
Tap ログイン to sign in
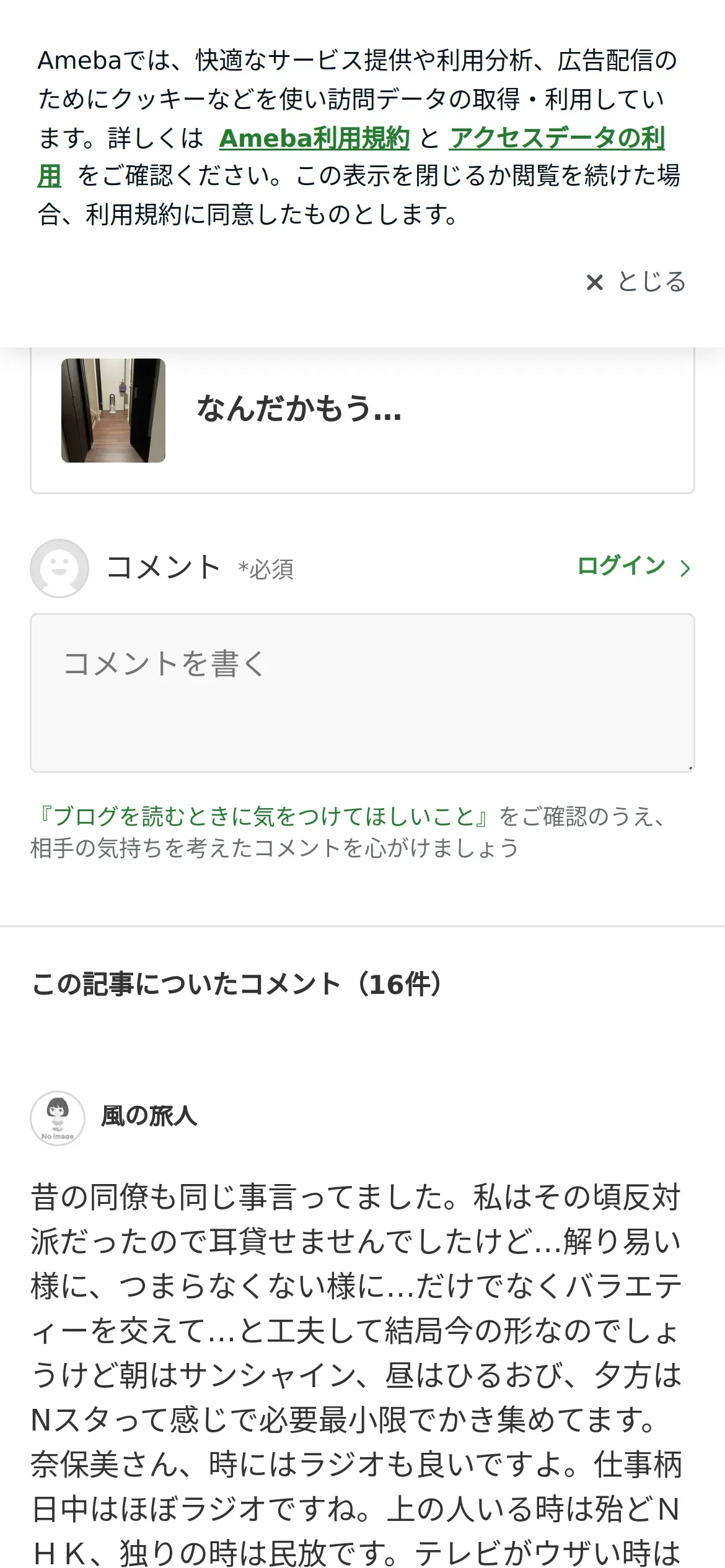pos(633,566)
